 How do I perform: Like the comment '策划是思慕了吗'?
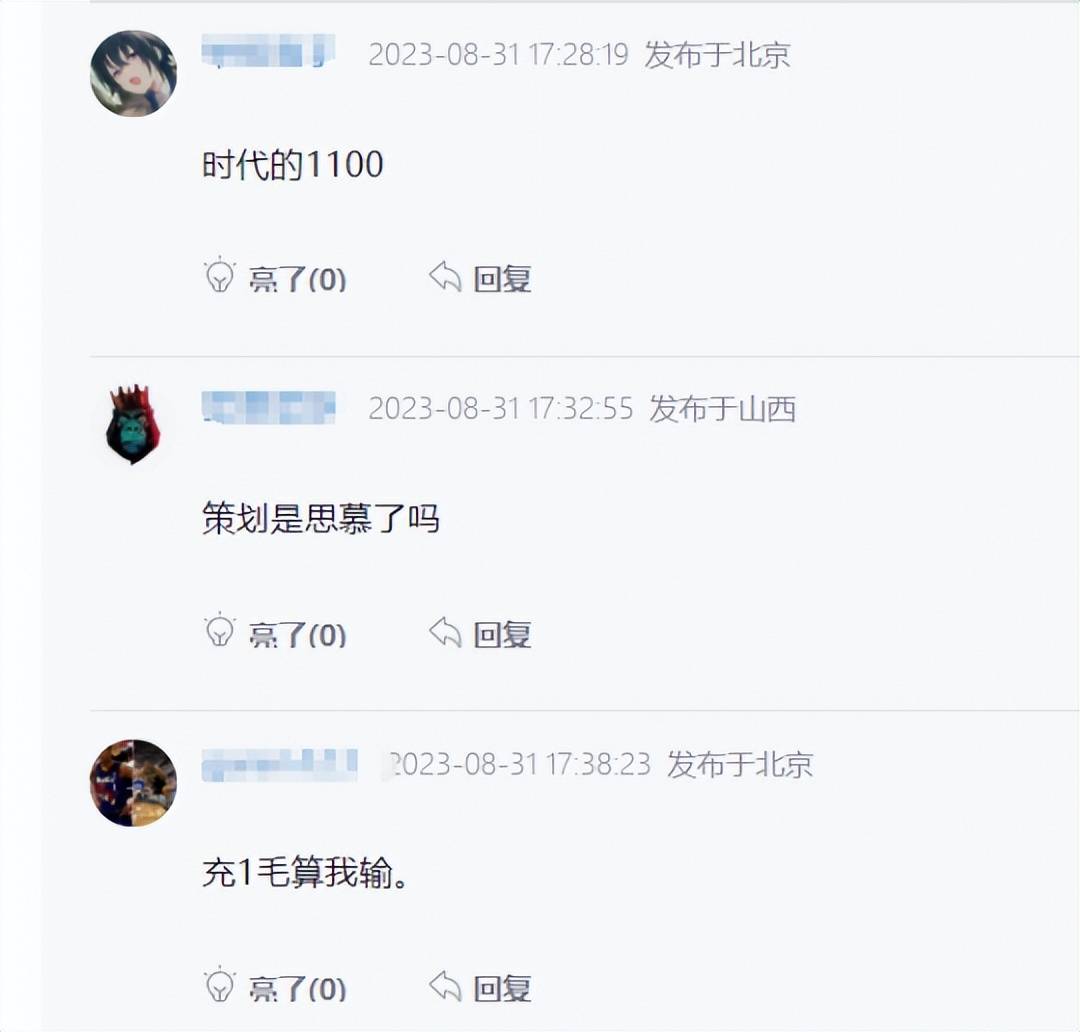275,633
